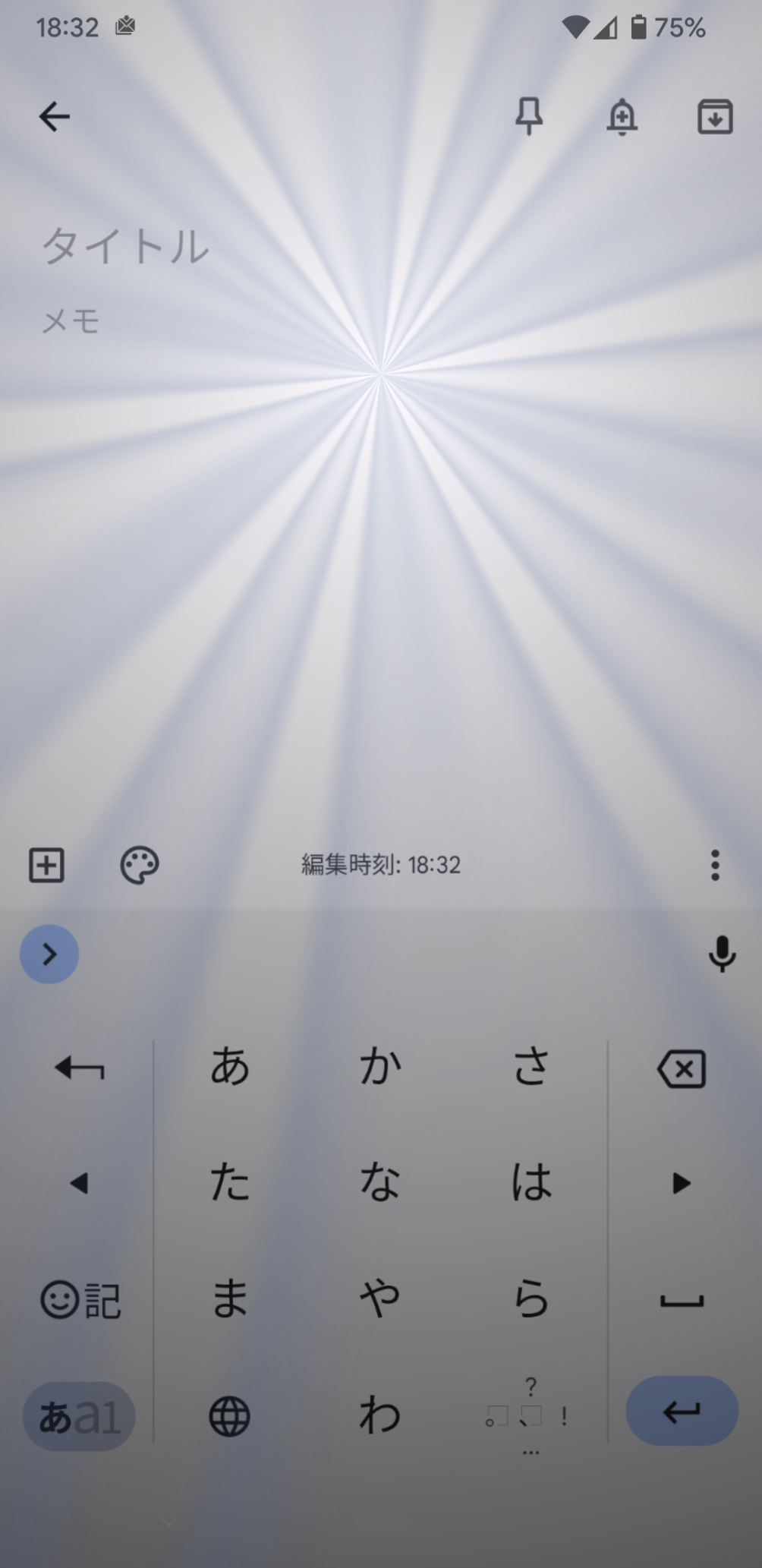
Task: Add a reminder with the bell icon
Action: coord(622,117)
